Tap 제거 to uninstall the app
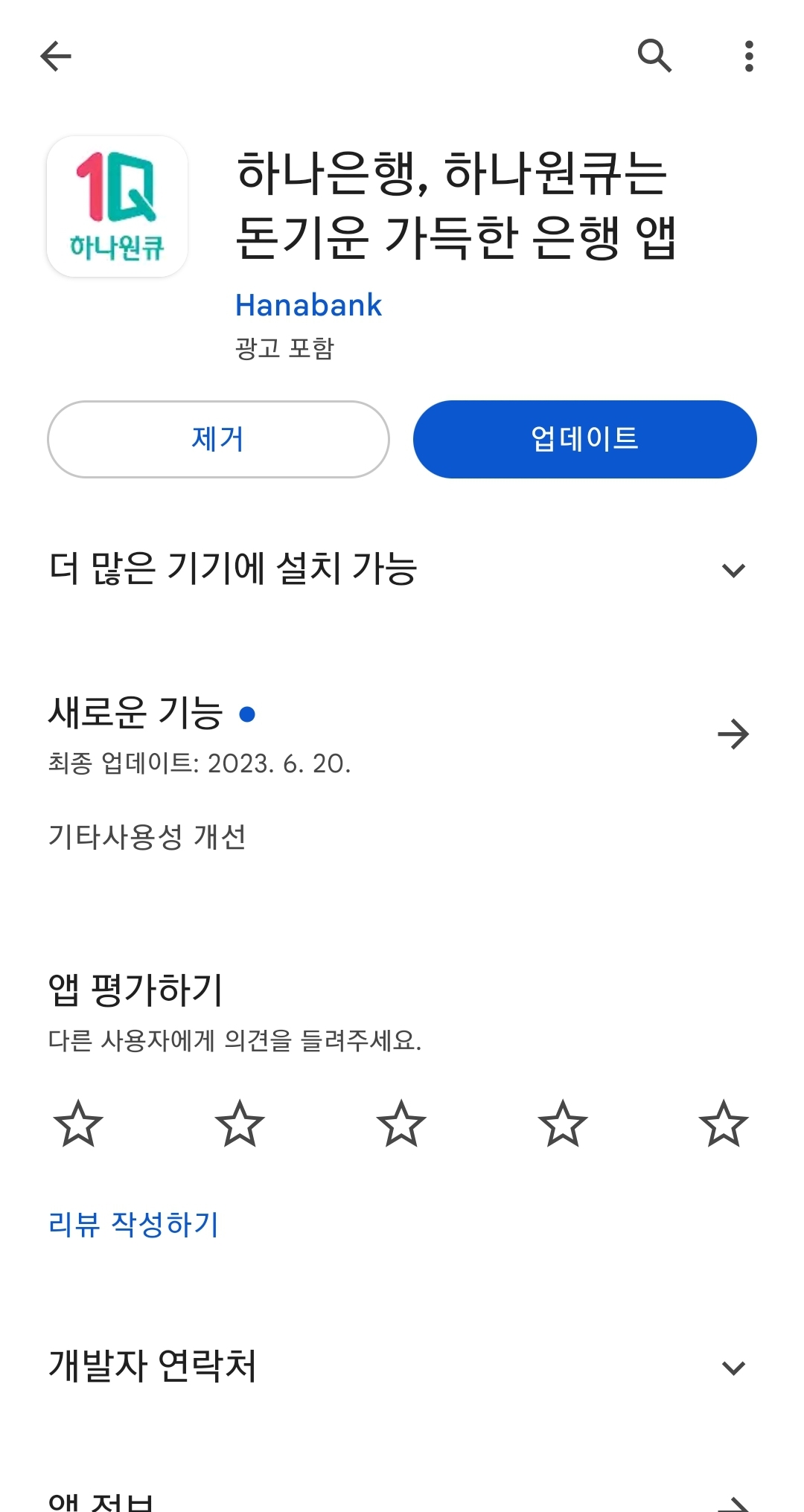The height and width of the screenshot is (1512, 804). (218, 439)
